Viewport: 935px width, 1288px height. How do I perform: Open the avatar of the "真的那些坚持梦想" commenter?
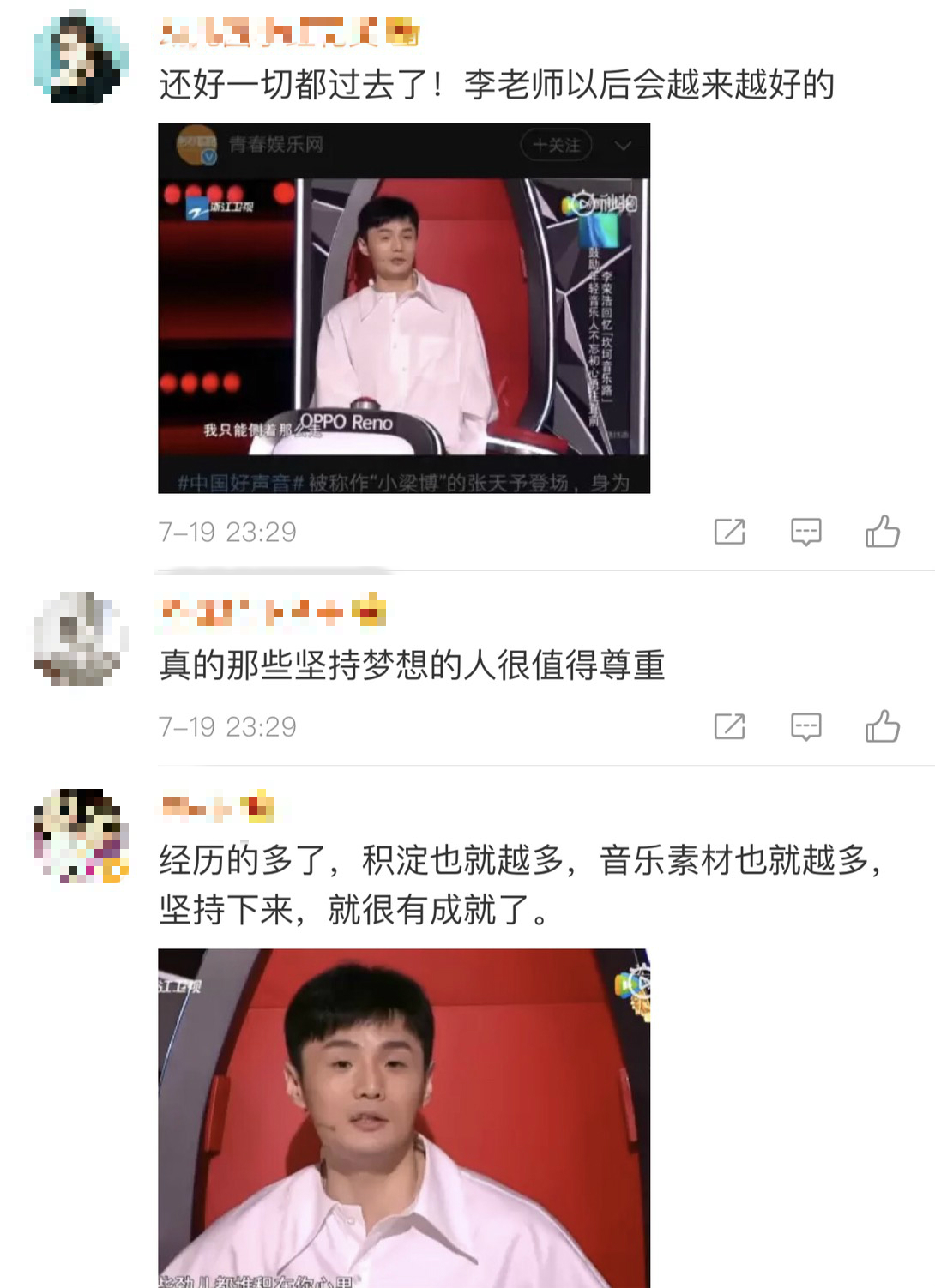coord(81,639)
